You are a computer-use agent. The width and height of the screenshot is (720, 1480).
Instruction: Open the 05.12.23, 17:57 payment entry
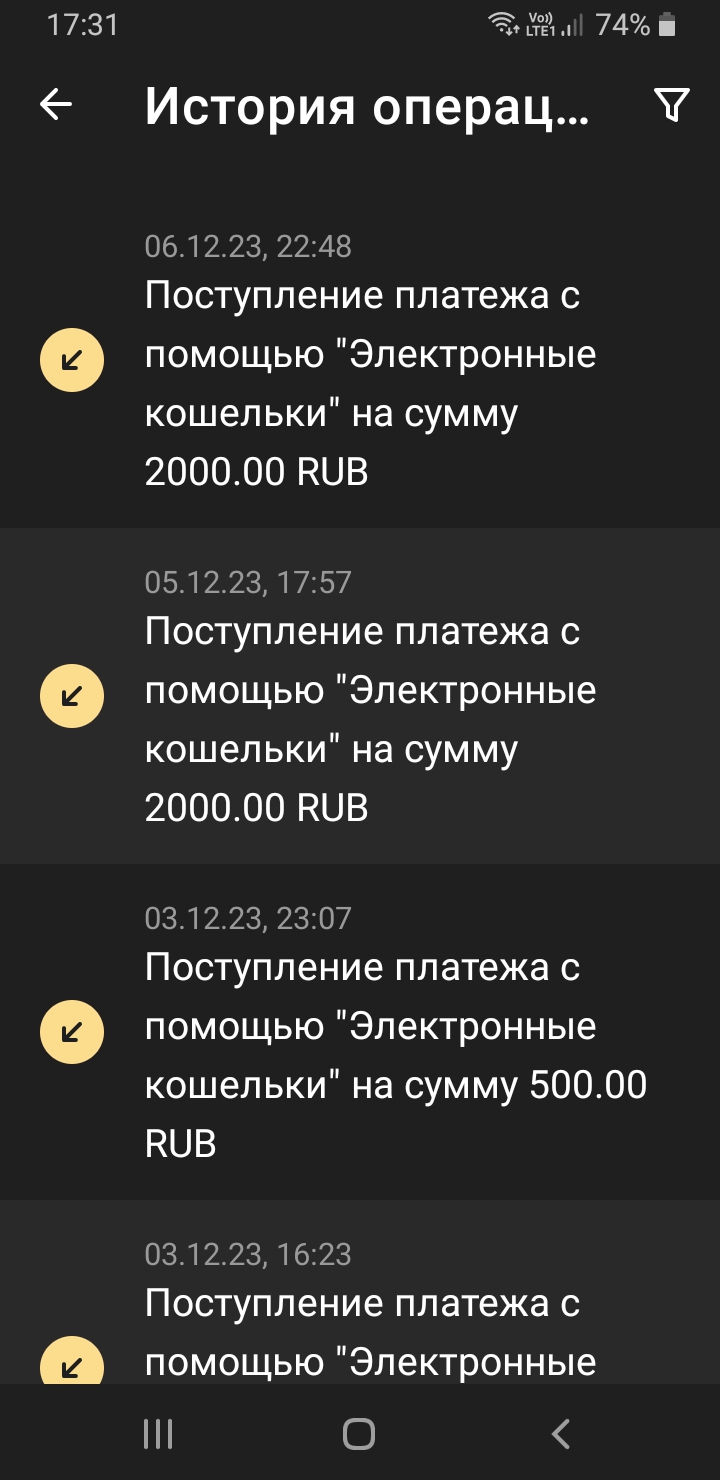coord(360,697)
